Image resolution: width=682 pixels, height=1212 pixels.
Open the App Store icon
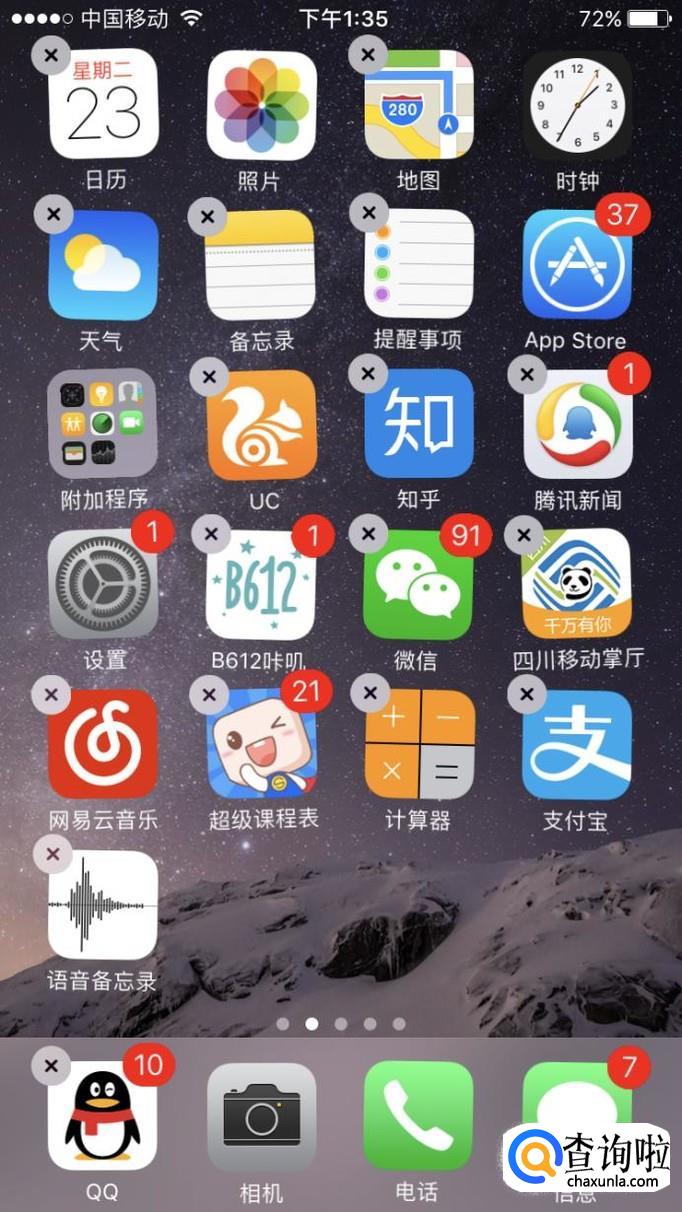(x=577, y=265)
